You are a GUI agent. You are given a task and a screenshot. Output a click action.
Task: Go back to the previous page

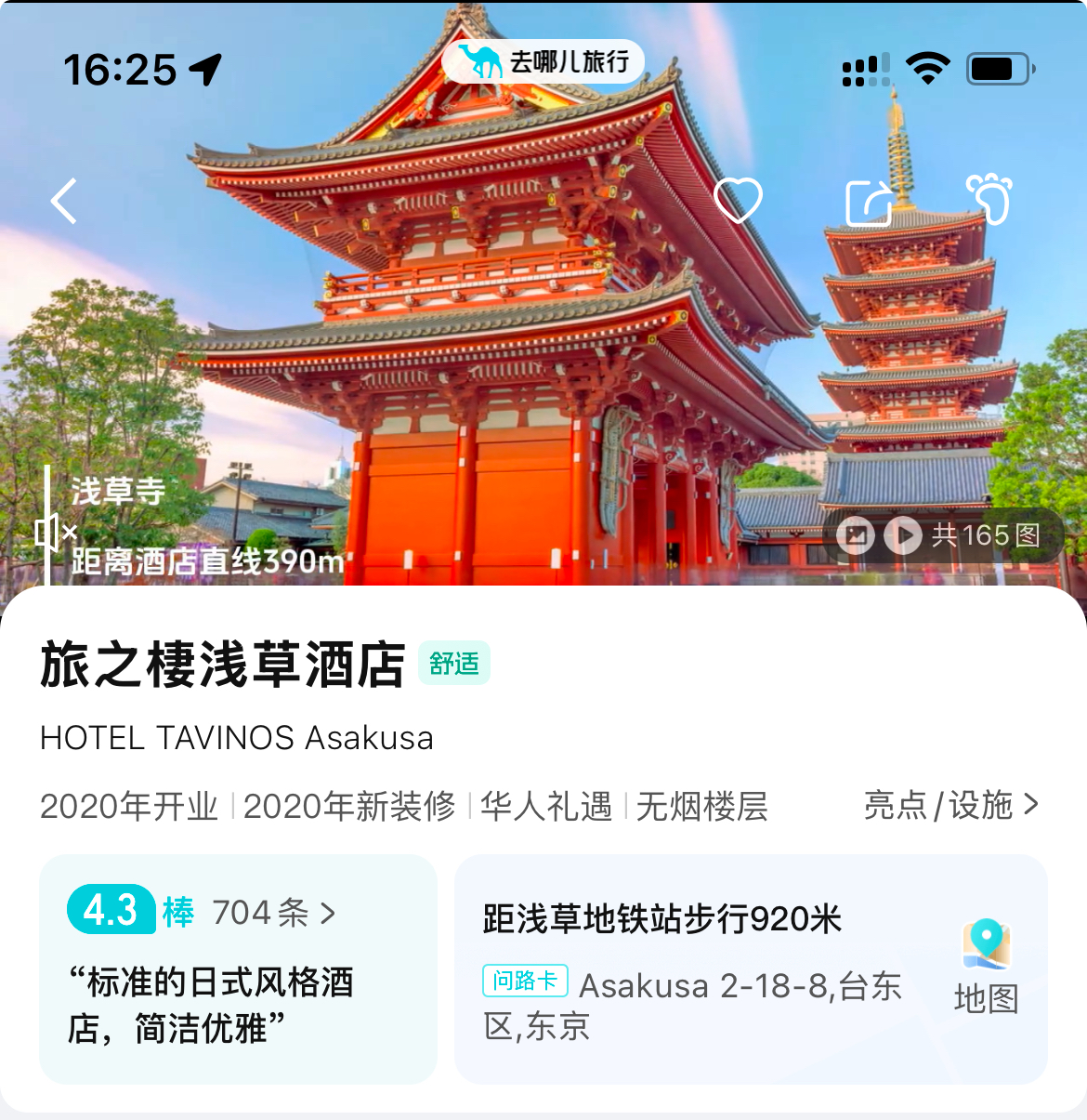click(64, 201)
